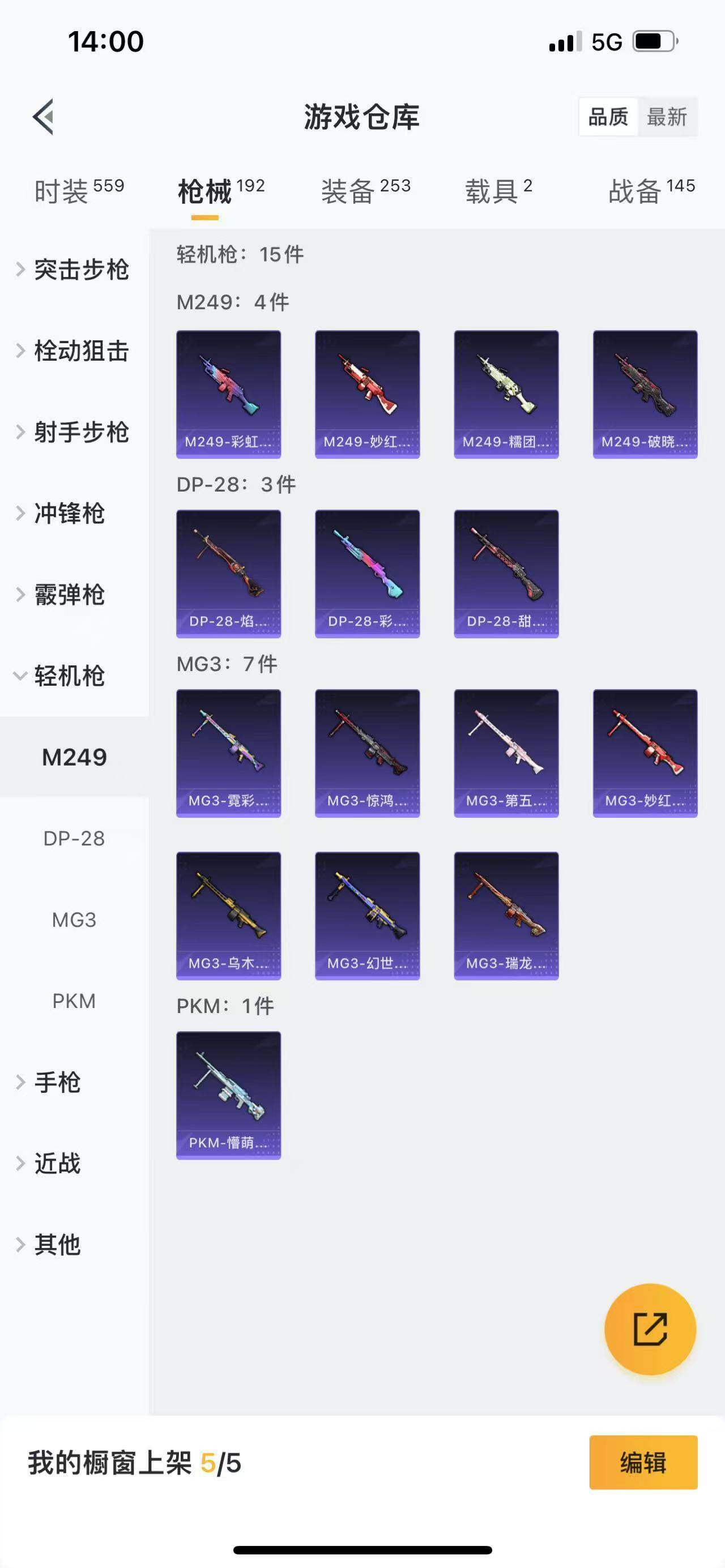The width and height of the screenshot is (725, 1568).
Task: Open the MG3-惊鸿 skin tile
Action: pos(367,753)
